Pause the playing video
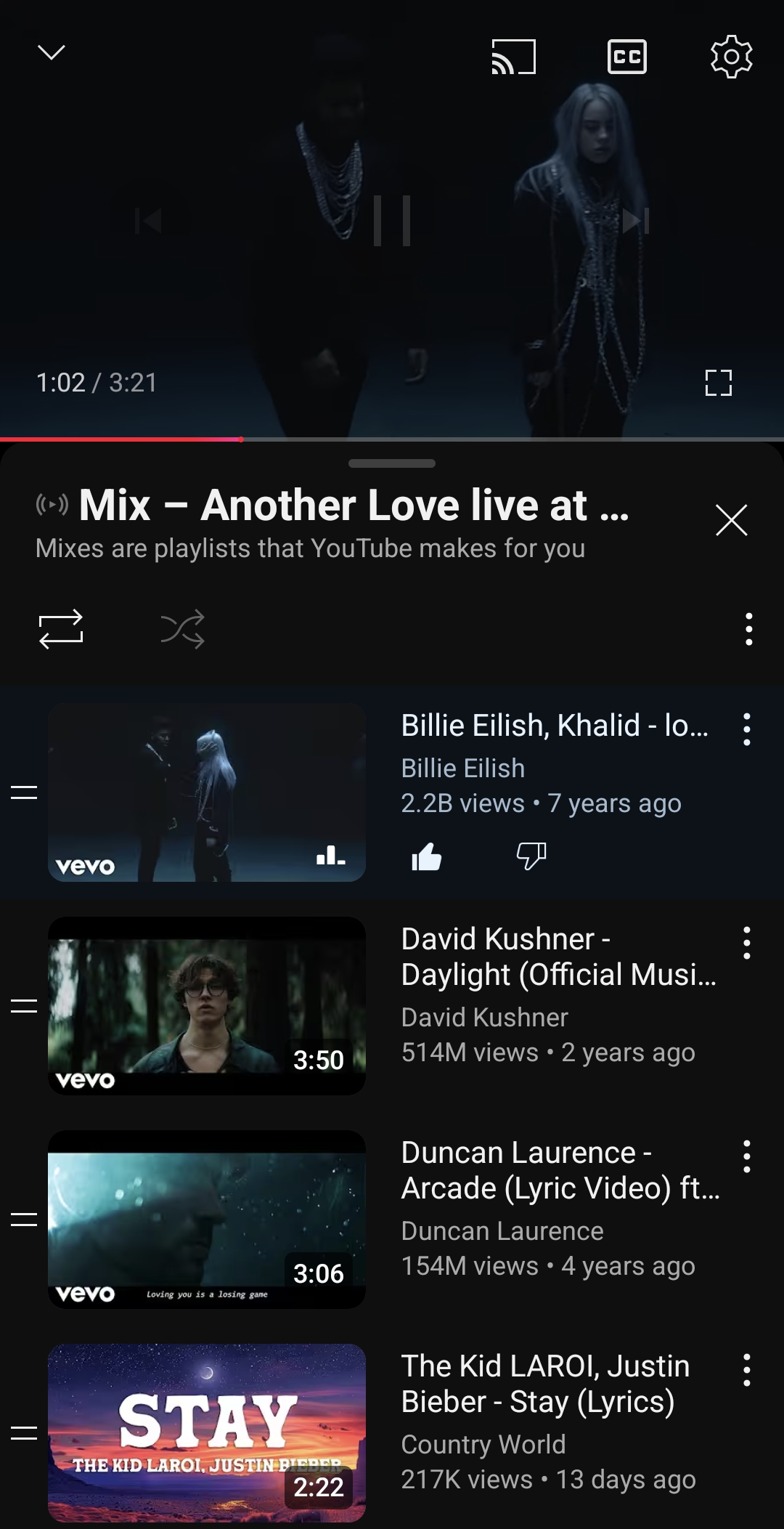Image resolution: width=784 pixels, height=1529 pixels. 392,221
